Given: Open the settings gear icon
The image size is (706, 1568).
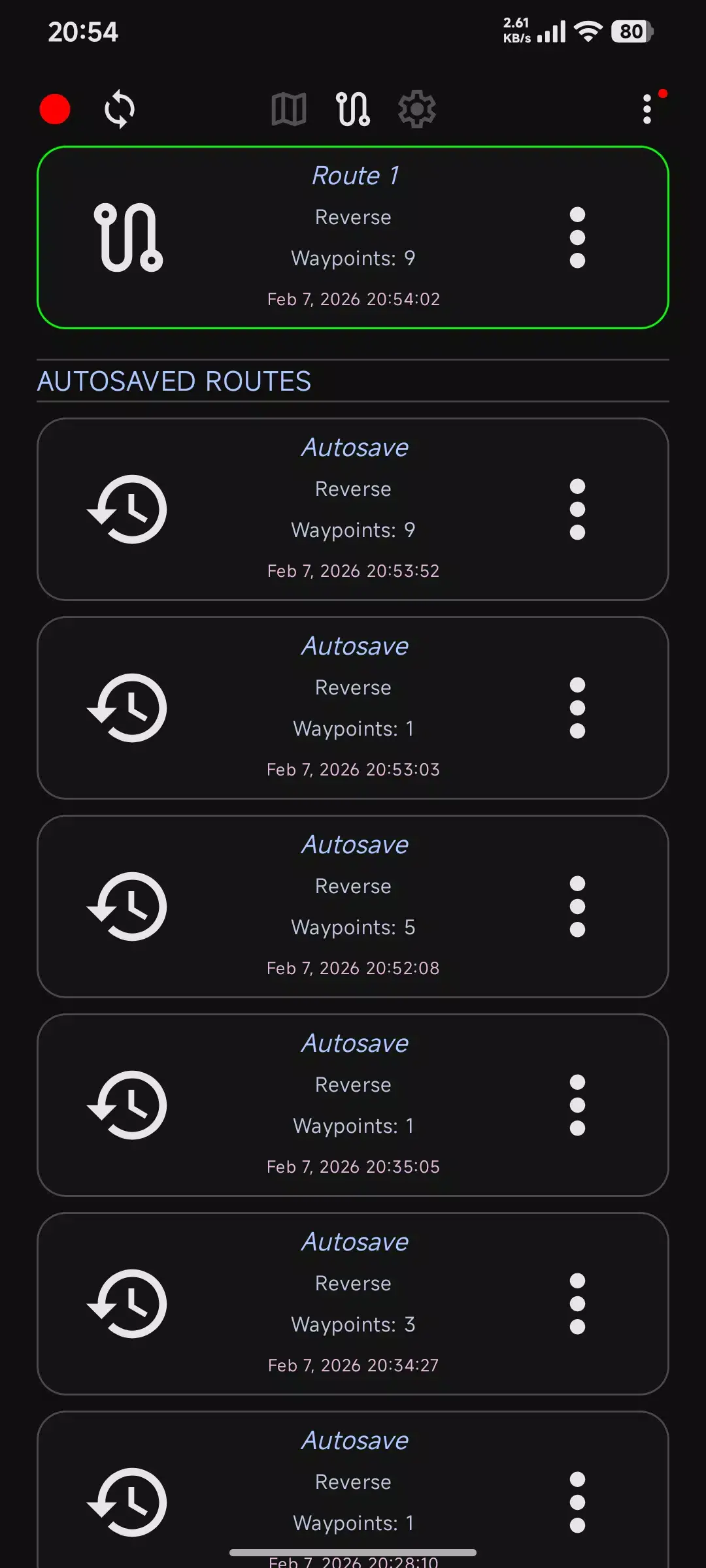Looking at the screenshot, I should (416, 109).
